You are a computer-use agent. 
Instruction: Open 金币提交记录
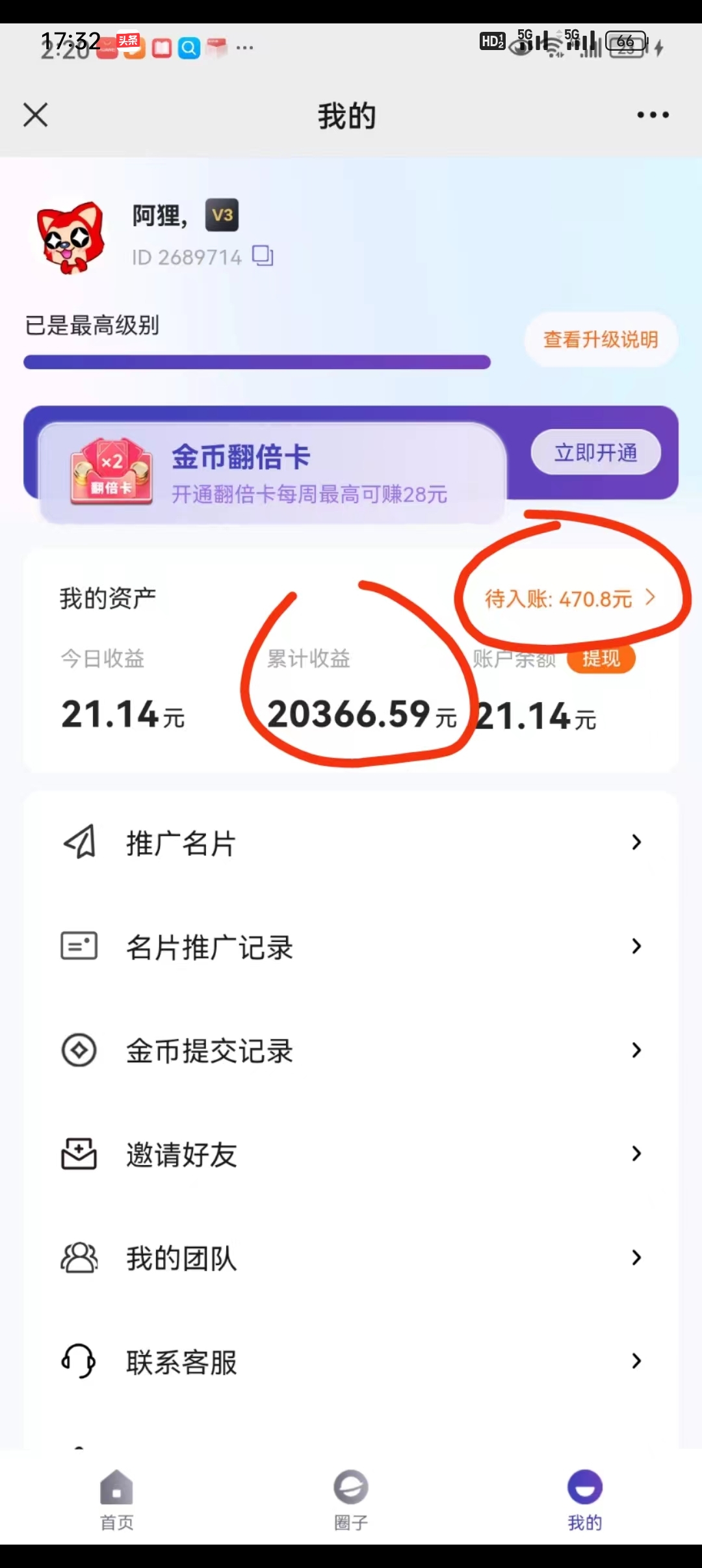pyautogui.click(x=351, y=1051)
